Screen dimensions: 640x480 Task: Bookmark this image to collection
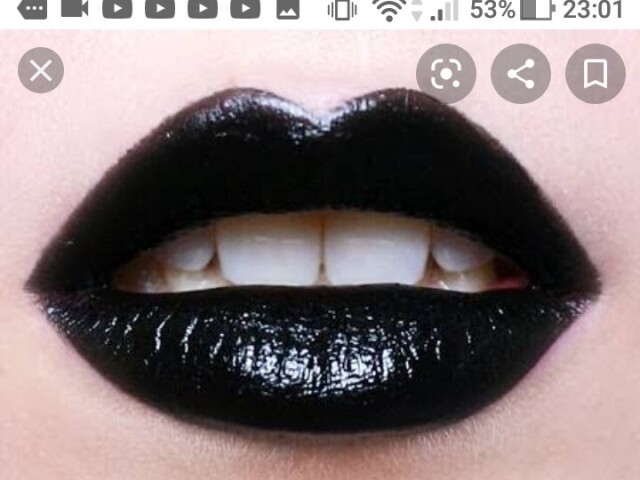(595, 73)
